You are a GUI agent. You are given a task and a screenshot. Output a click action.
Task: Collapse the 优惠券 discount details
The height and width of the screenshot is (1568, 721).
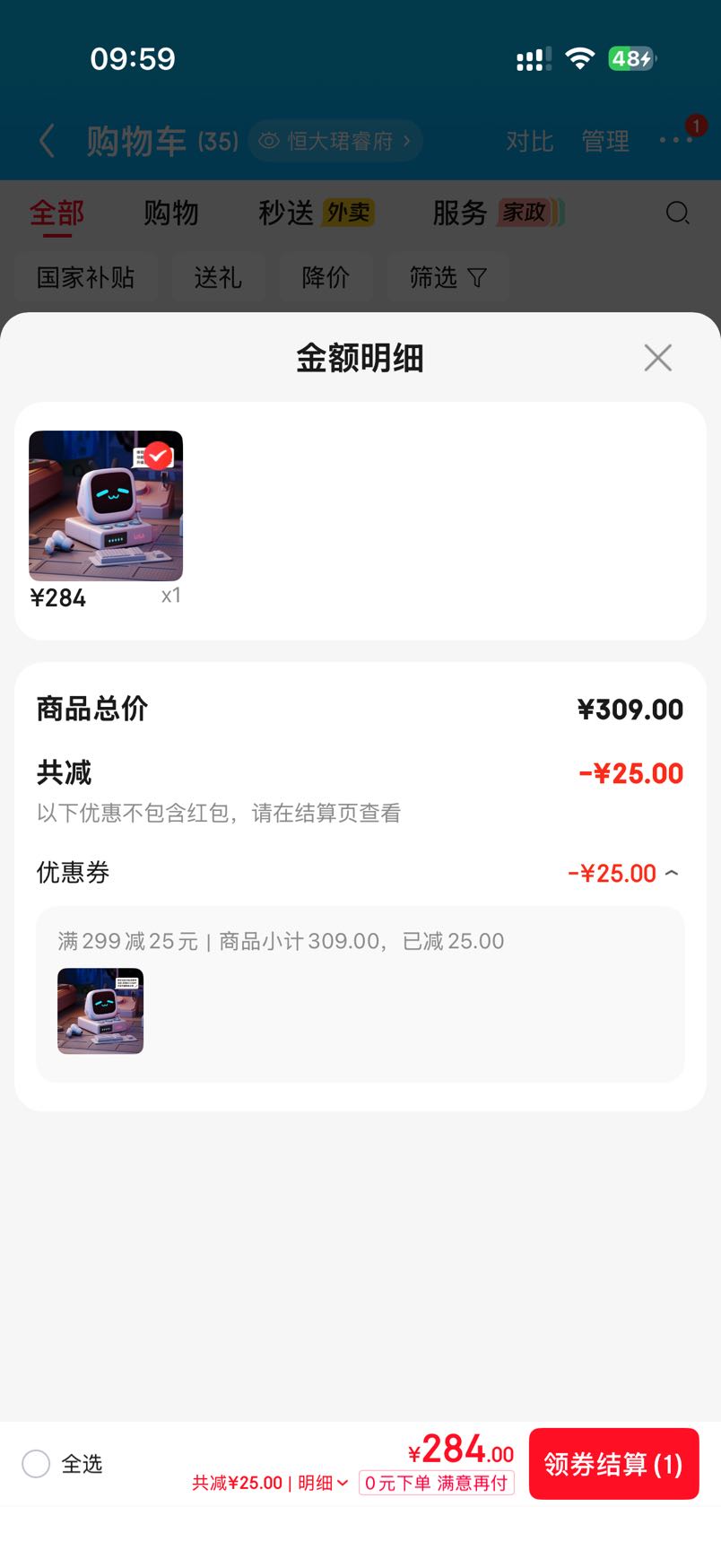(x=672, y=873)
